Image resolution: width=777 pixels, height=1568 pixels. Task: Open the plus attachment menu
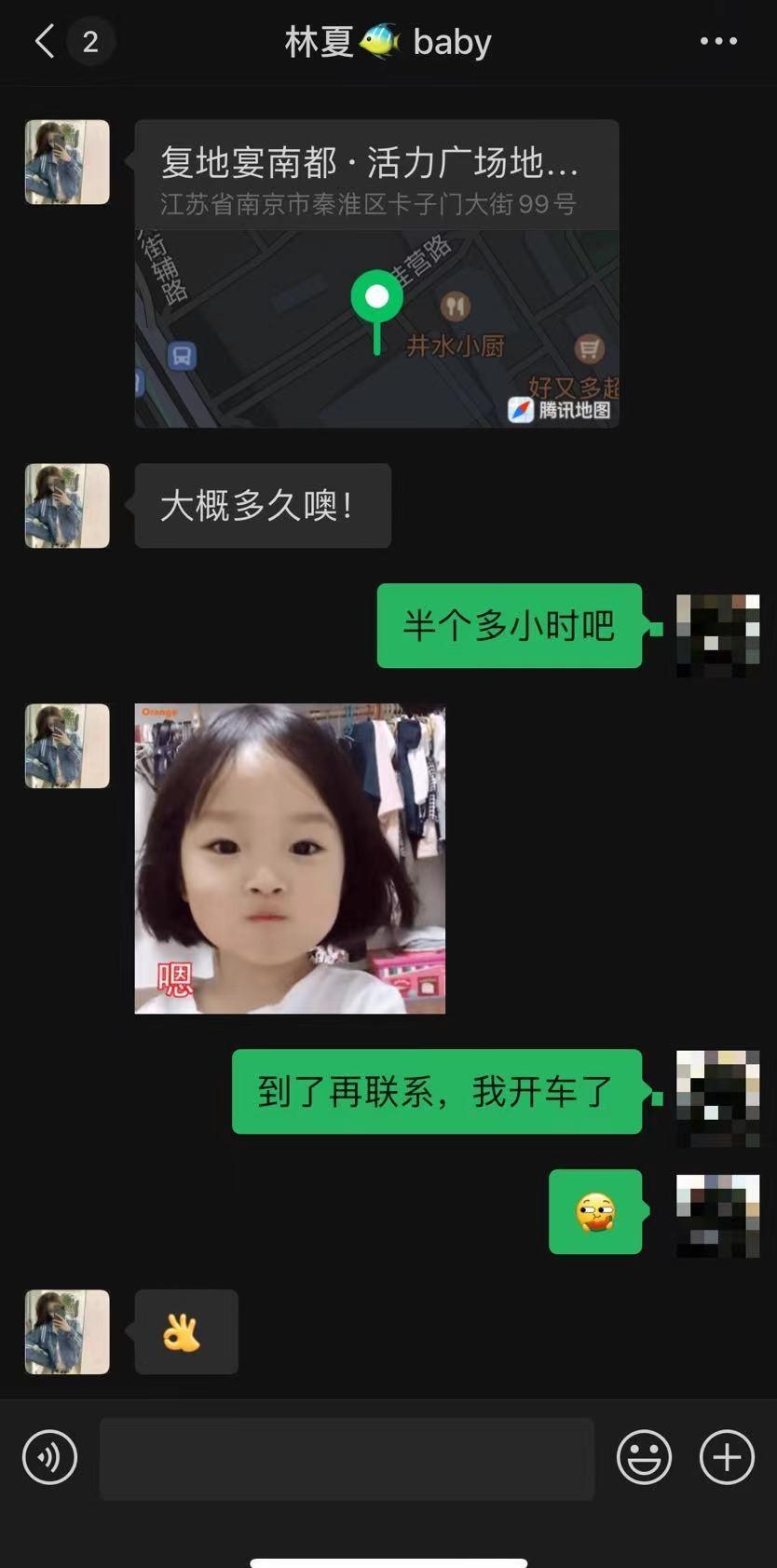[727, 1456]
